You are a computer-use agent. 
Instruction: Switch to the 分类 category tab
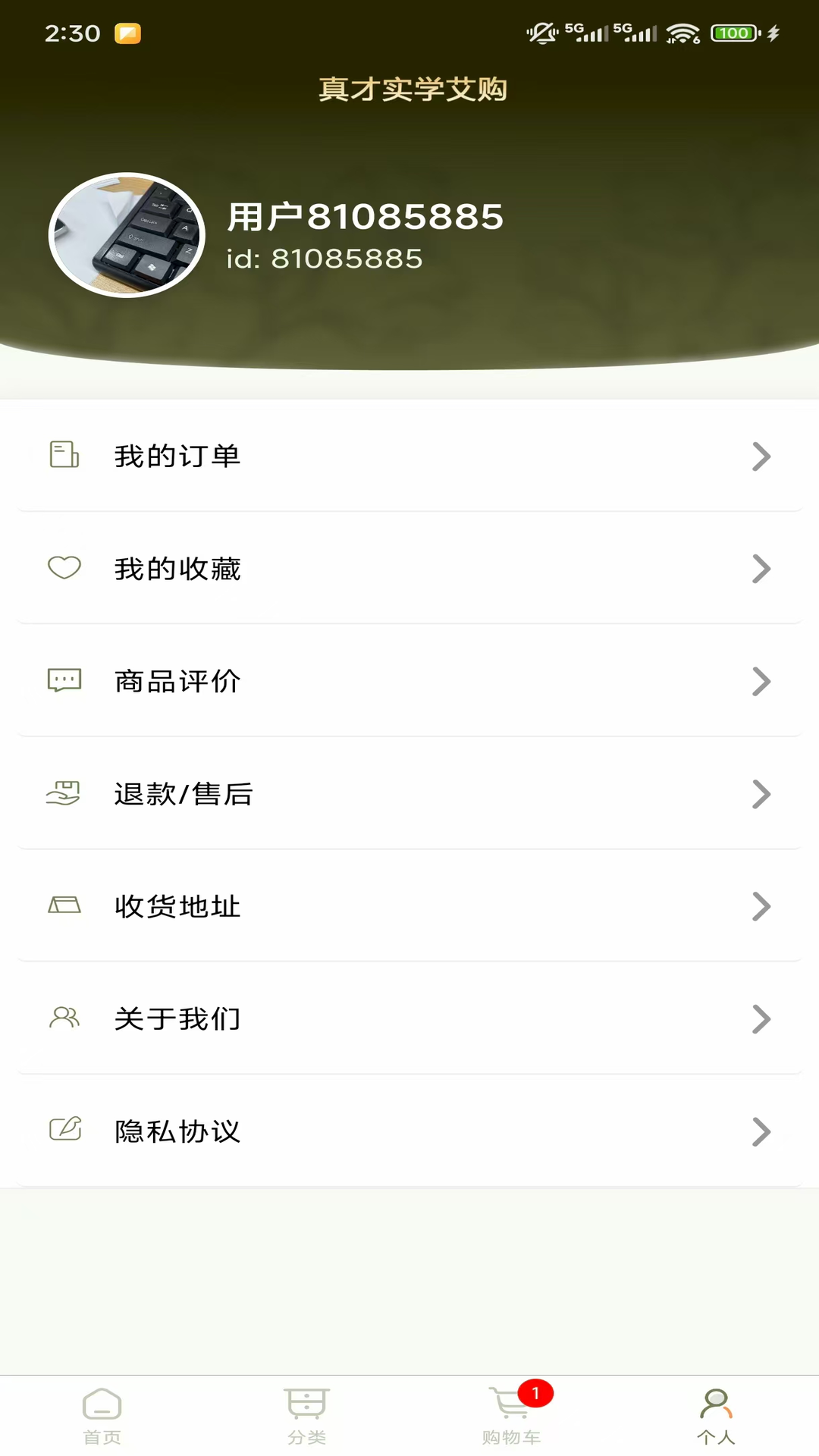307,1415
